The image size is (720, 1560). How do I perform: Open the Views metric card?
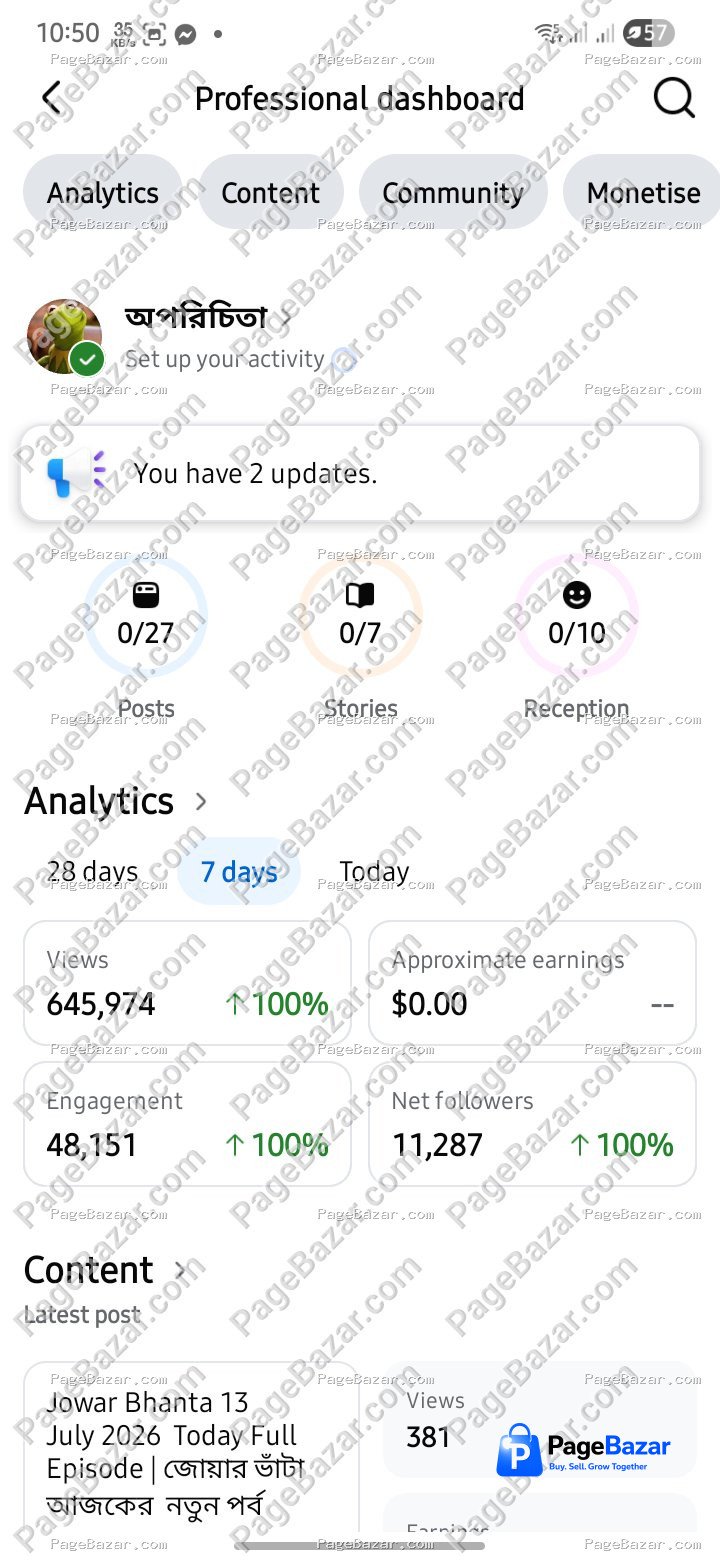(187, 983)
